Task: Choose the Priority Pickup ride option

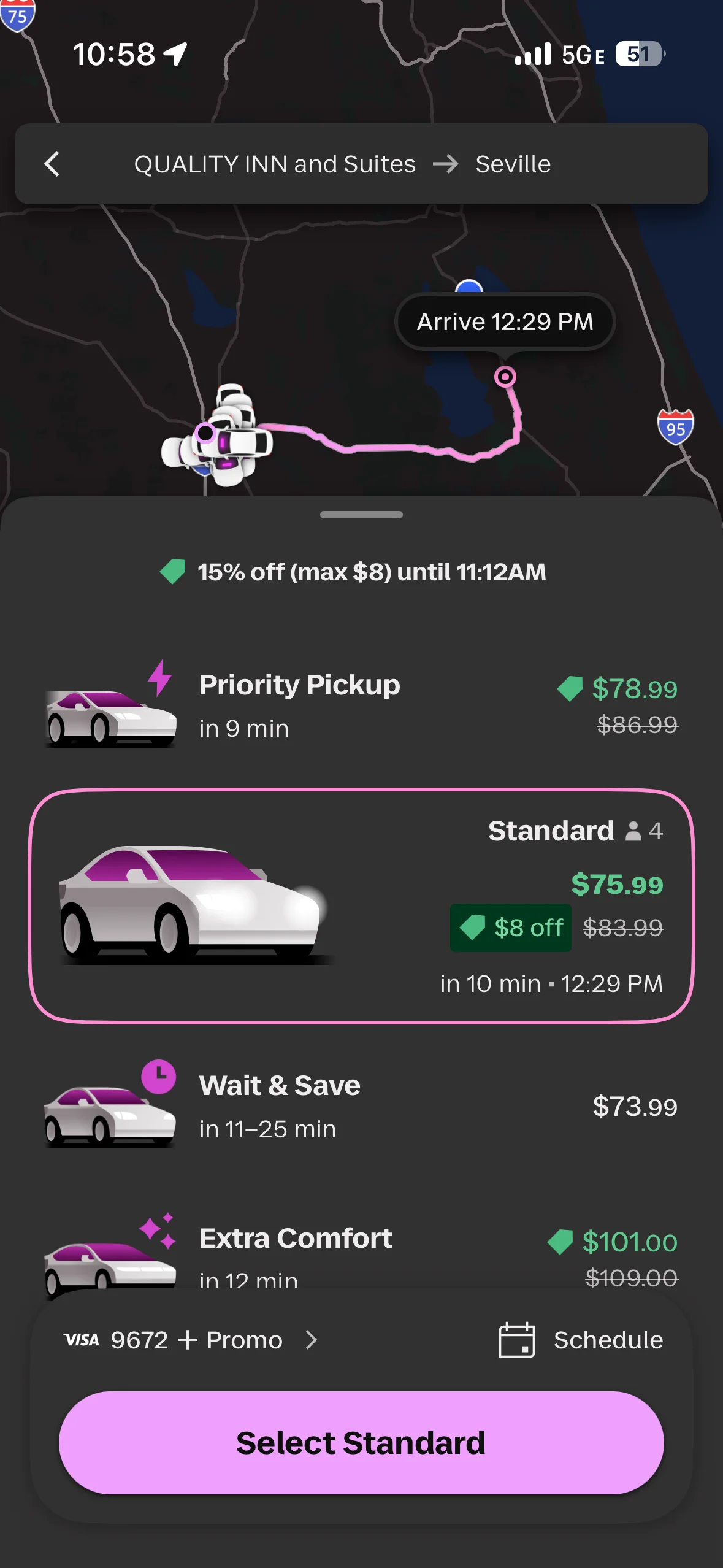Action: point(361,705)
